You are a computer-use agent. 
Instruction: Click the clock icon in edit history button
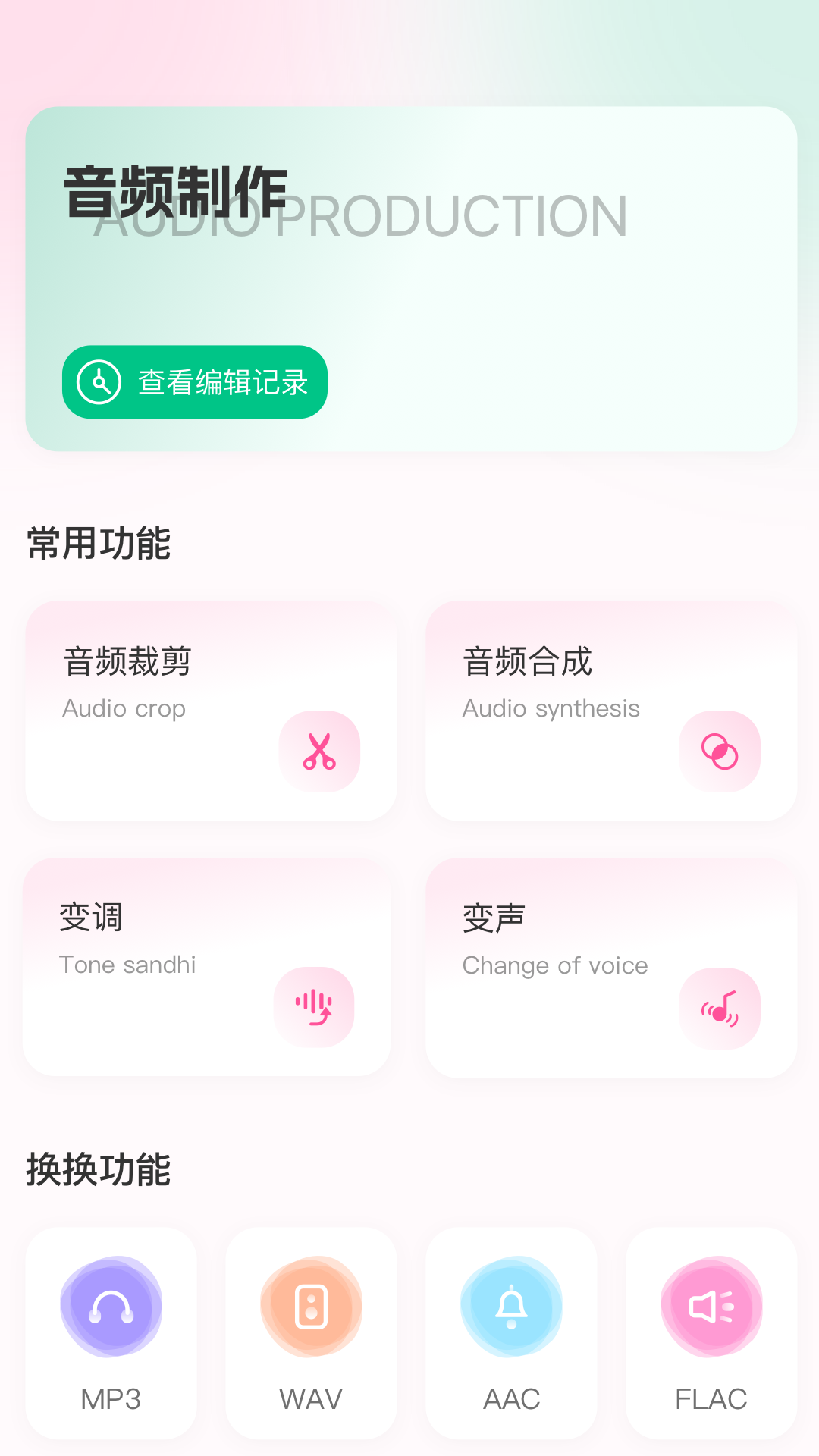pos(99,382)
